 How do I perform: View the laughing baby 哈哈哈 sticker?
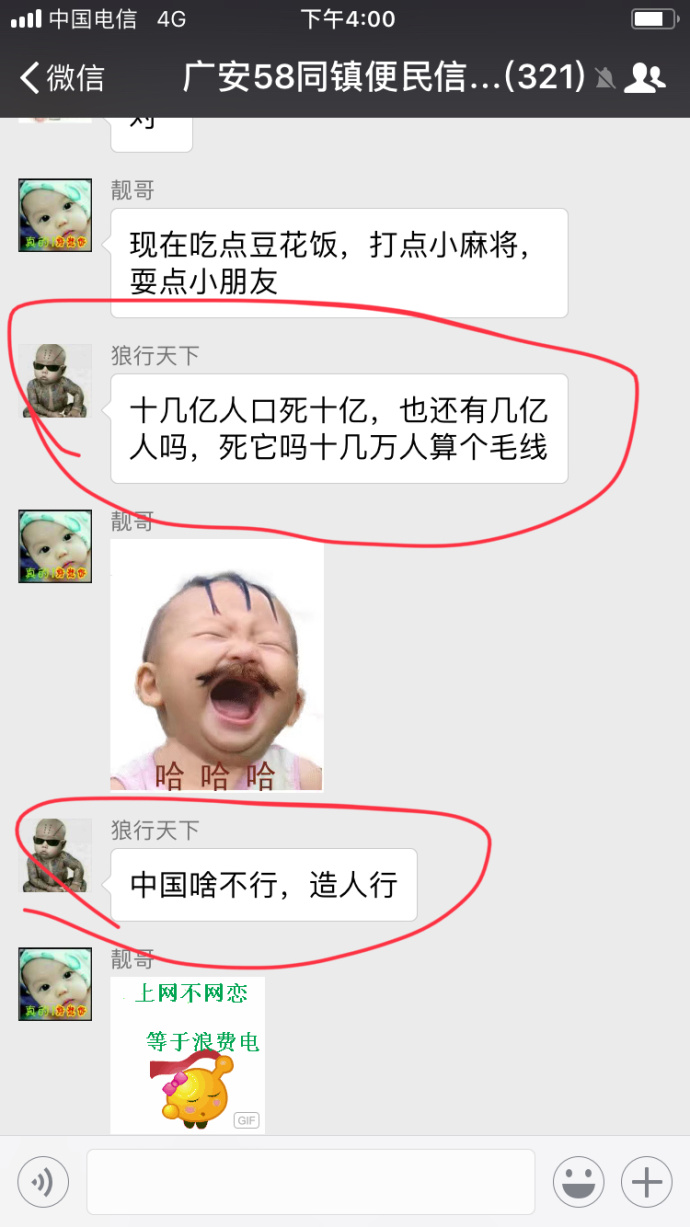[x=217, y=665]
